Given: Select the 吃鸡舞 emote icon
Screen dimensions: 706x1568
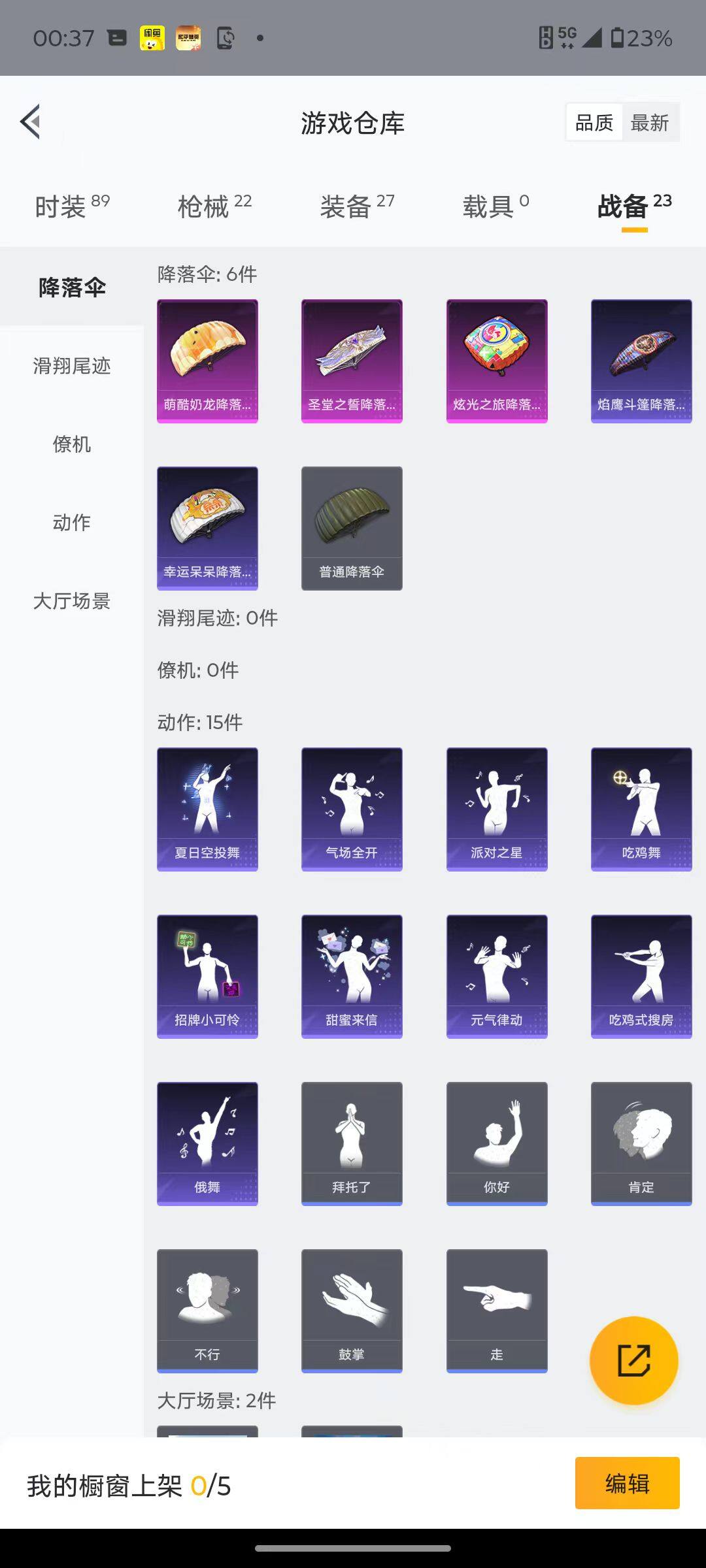Looking at the screenshot, I should tap(641, 808).
